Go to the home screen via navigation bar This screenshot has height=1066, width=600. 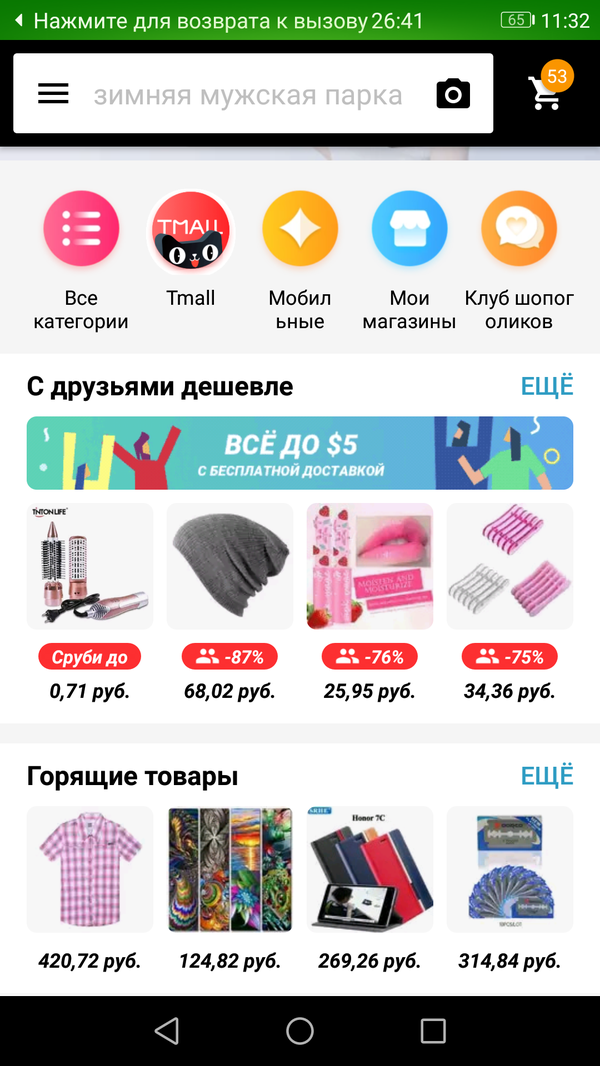click(300, 1030)
